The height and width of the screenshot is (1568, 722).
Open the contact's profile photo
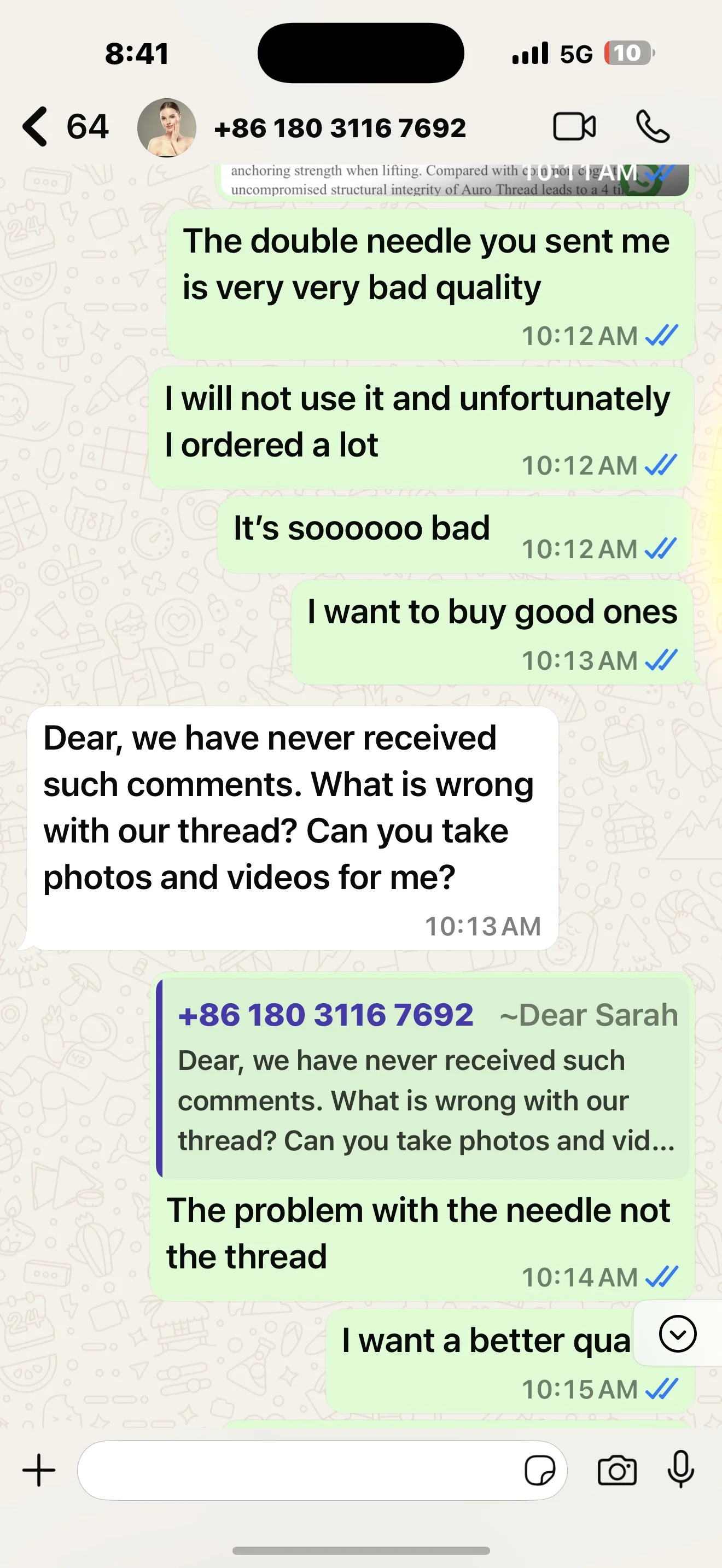(x=167, y=127)
